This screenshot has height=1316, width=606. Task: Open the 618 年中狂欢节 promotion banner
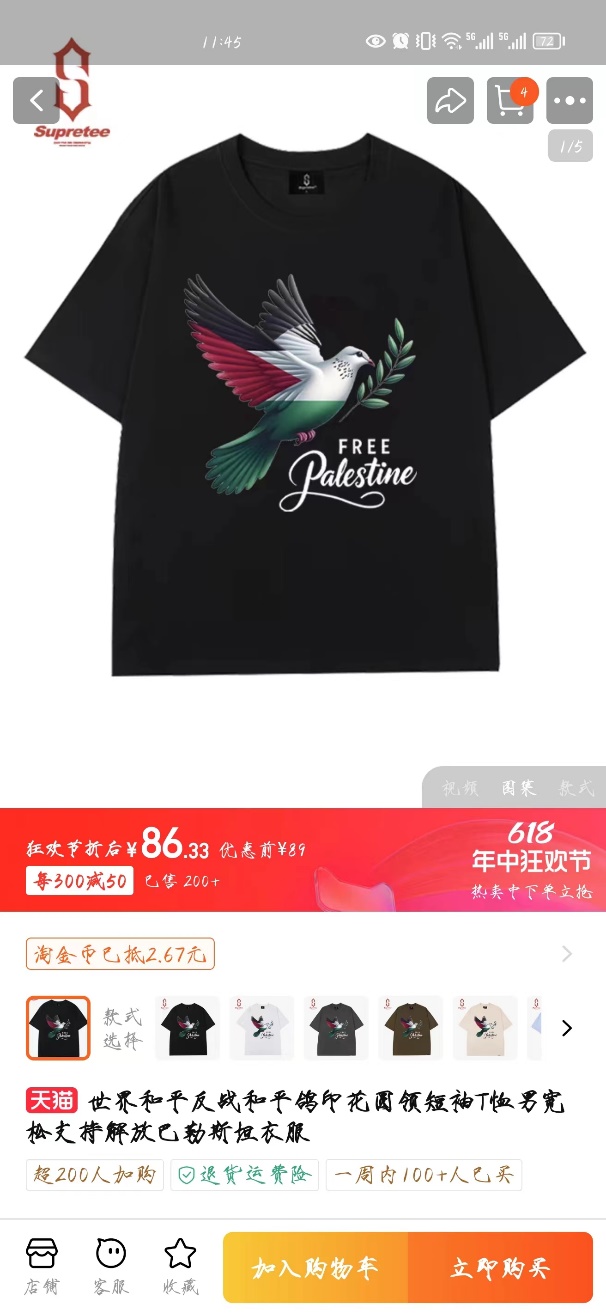(x=531, y=860)
